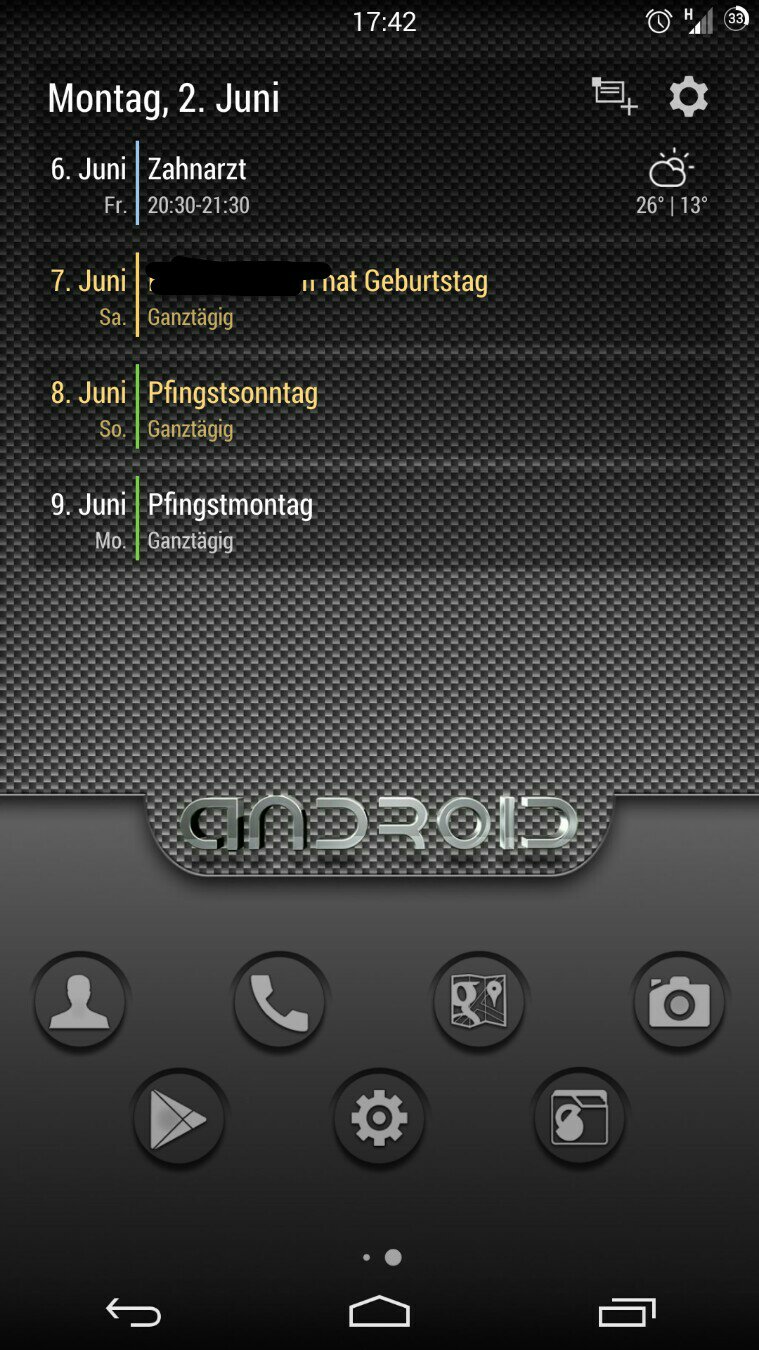Image resolution: width=759 pixels, height=1350 pixels.
Task: Open Monday's date header, Montag, 2. Juni
Action: coord(164,98)
